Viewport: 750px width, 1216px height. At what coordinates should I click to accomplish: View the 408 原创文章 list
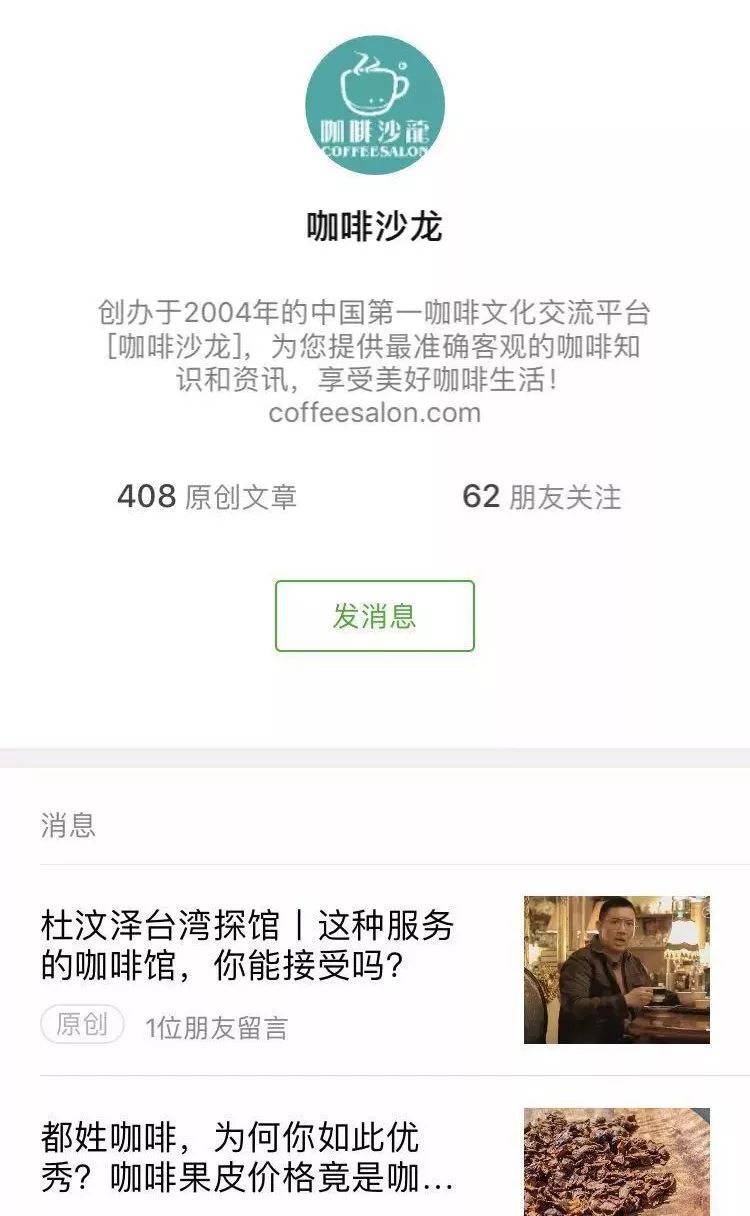tap(207, 496)
